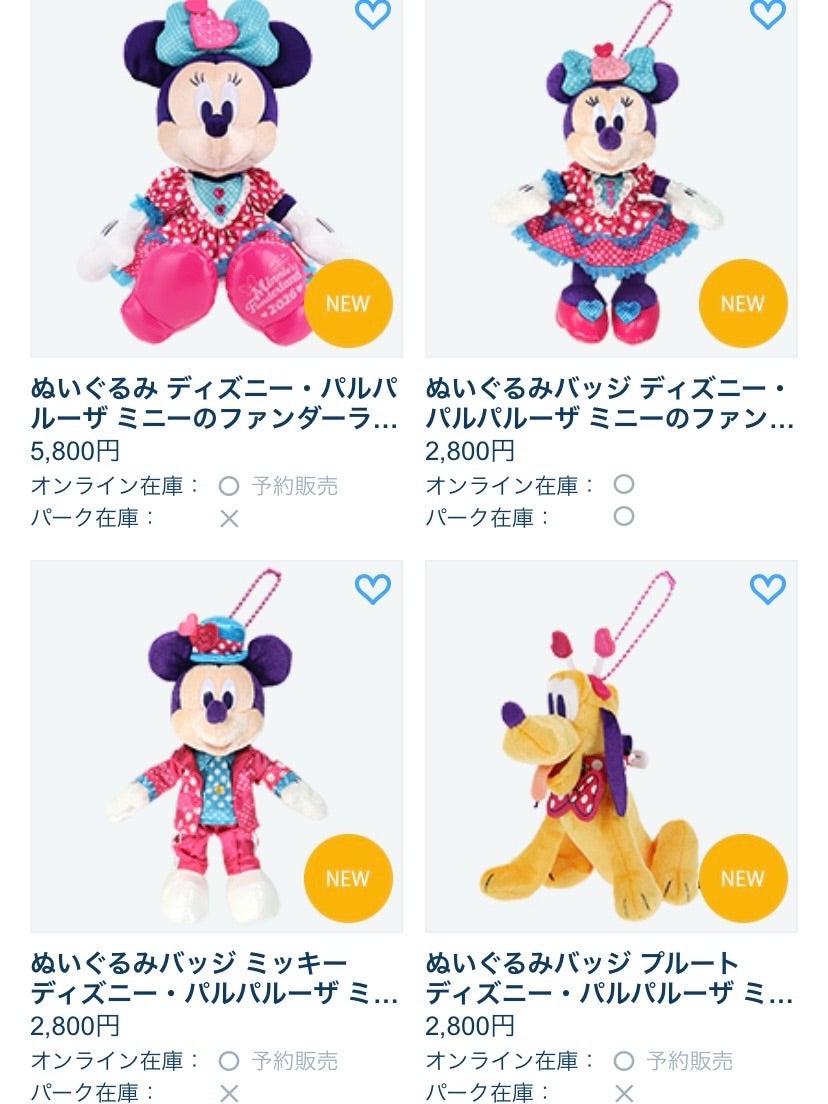Click the 予約販売 label next to Minnie plush stock

click(x=294, y=483)
